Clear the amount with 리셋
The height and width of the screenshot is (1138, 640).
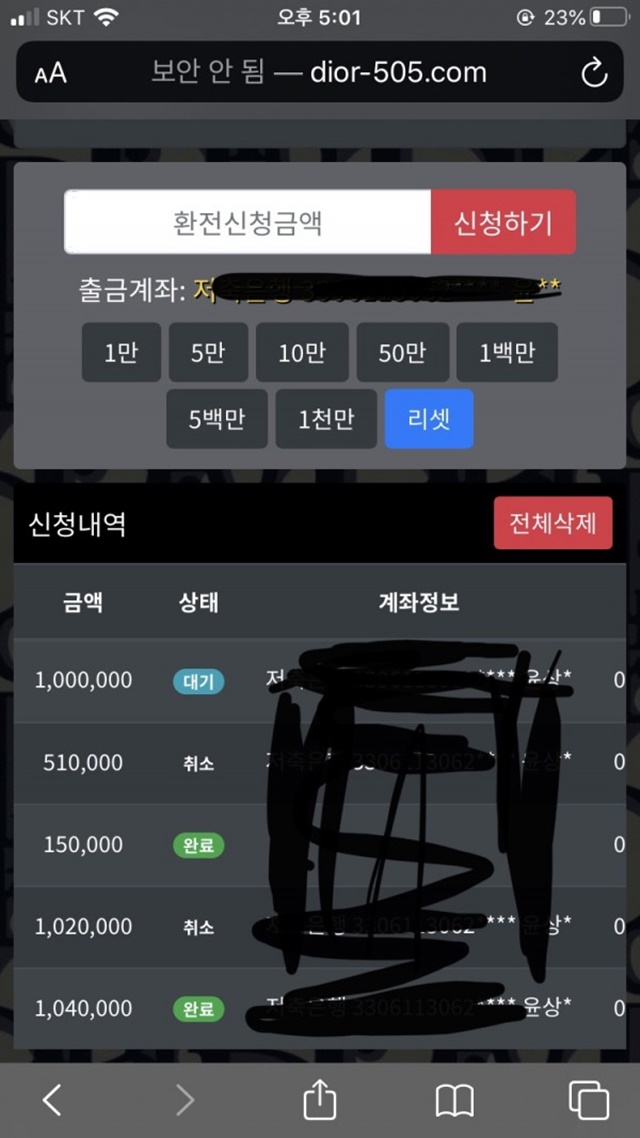[x=429, y=419]
